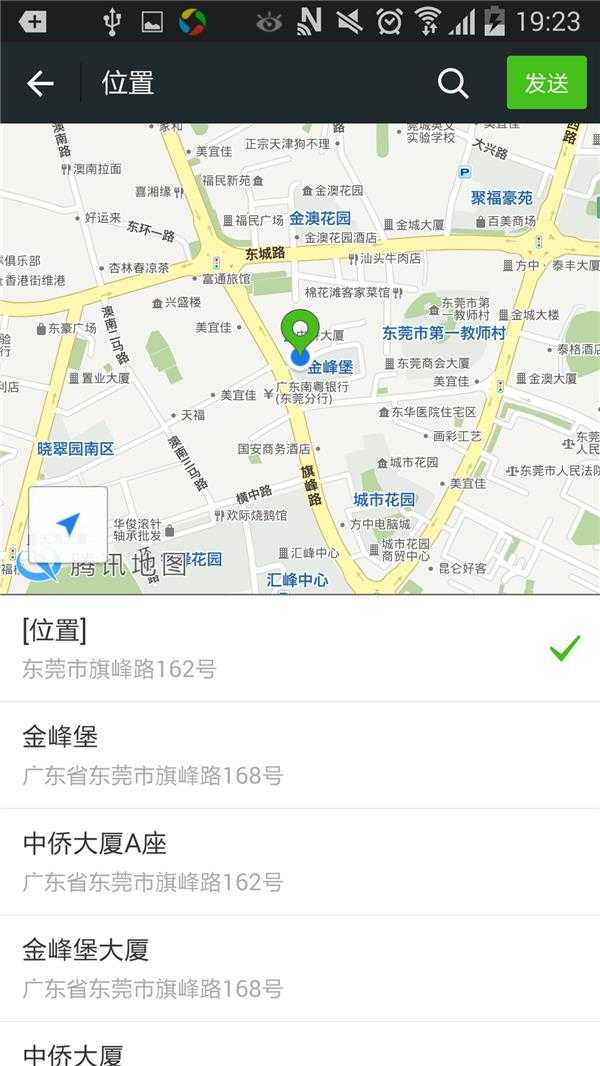Open the location search magnifier

tap(453, 84)
